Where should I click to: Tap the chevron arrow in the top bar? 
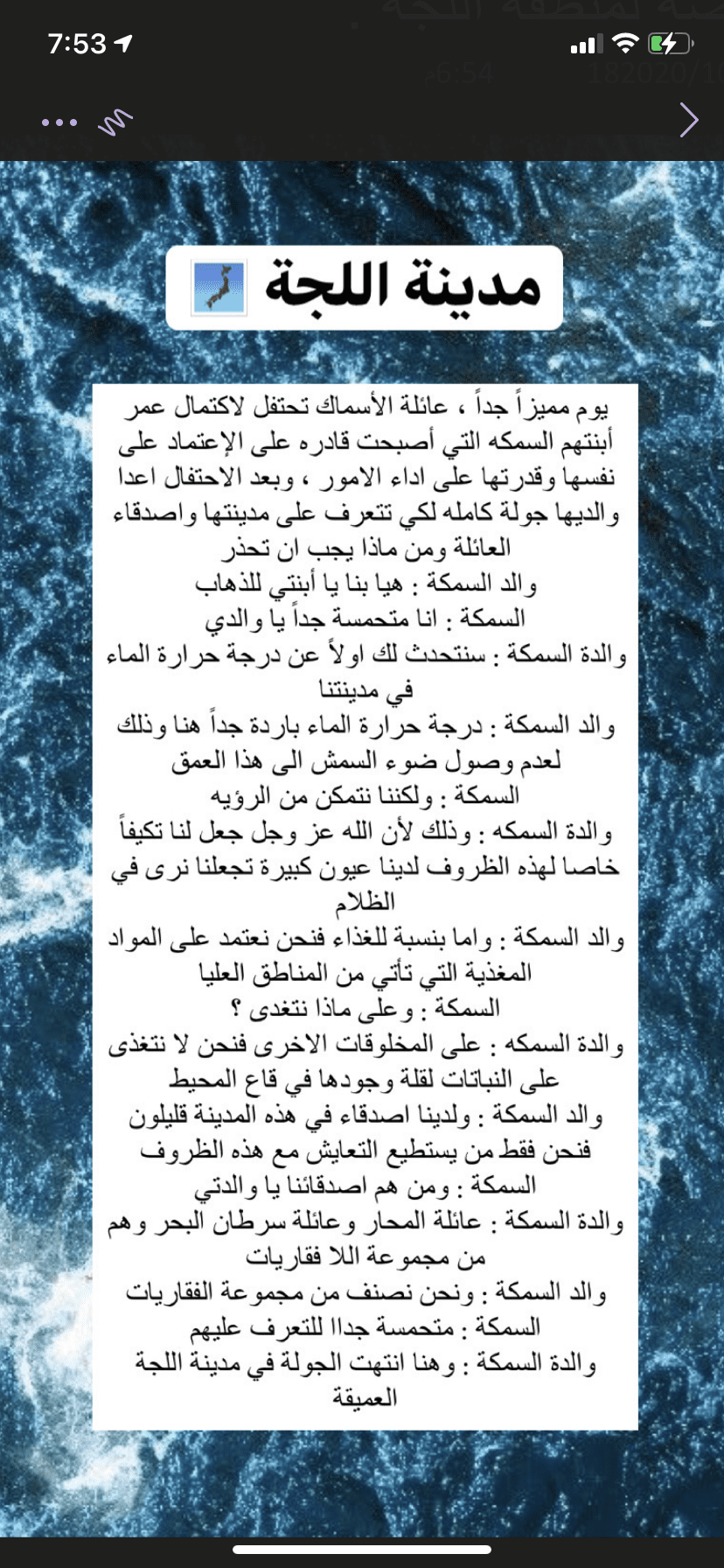pyautogui.click(x=689, y=120)
